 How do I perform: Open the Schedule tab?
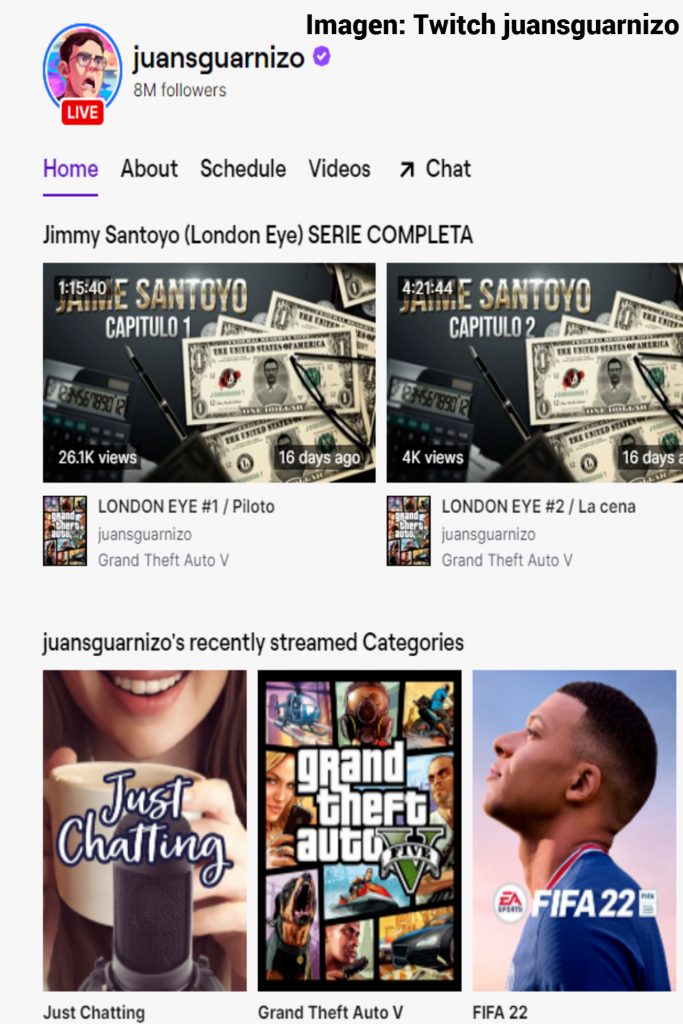click(x=243, y=169)
